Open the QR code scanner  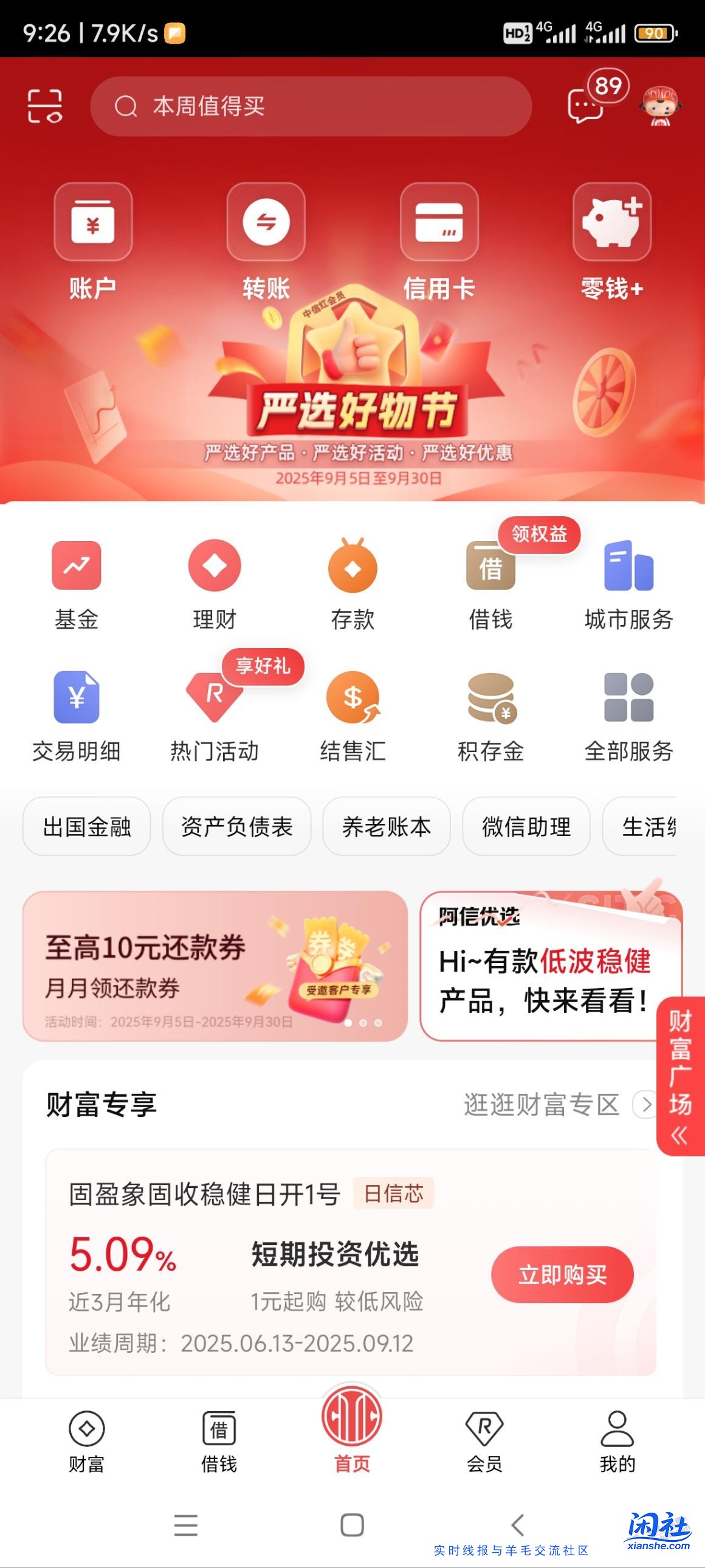point(44,106)
